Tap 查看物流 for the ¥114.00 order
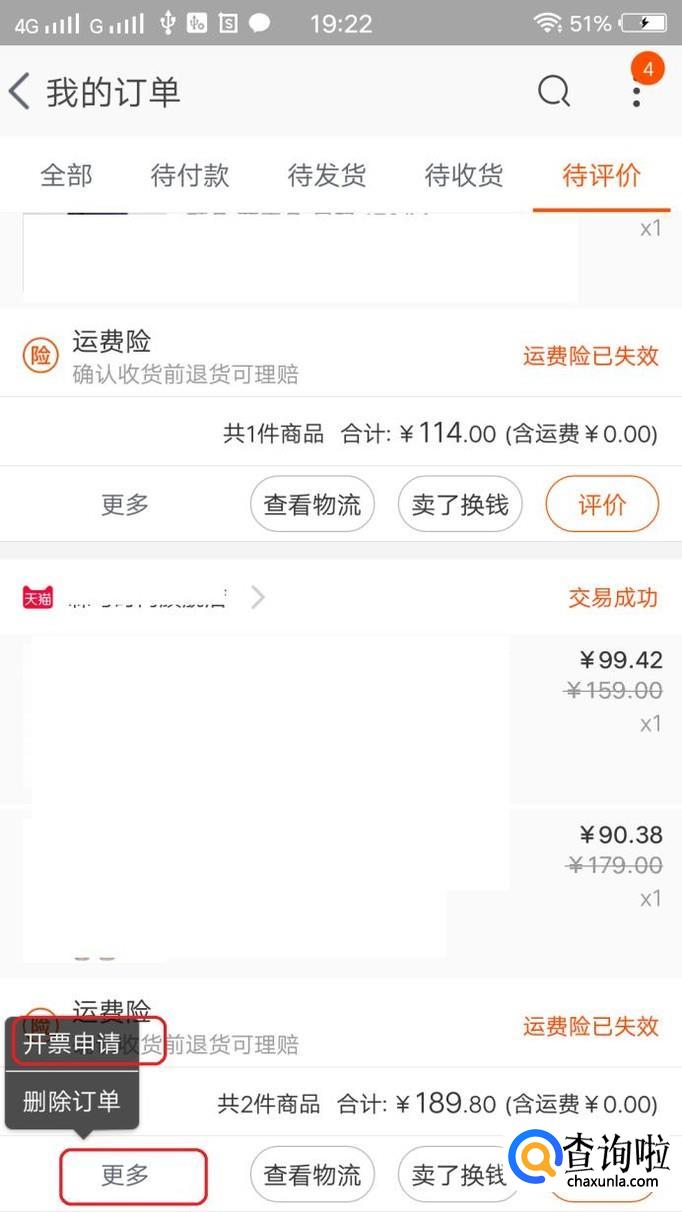Viewport: 682px width, 1212px height. coord(312,504)
